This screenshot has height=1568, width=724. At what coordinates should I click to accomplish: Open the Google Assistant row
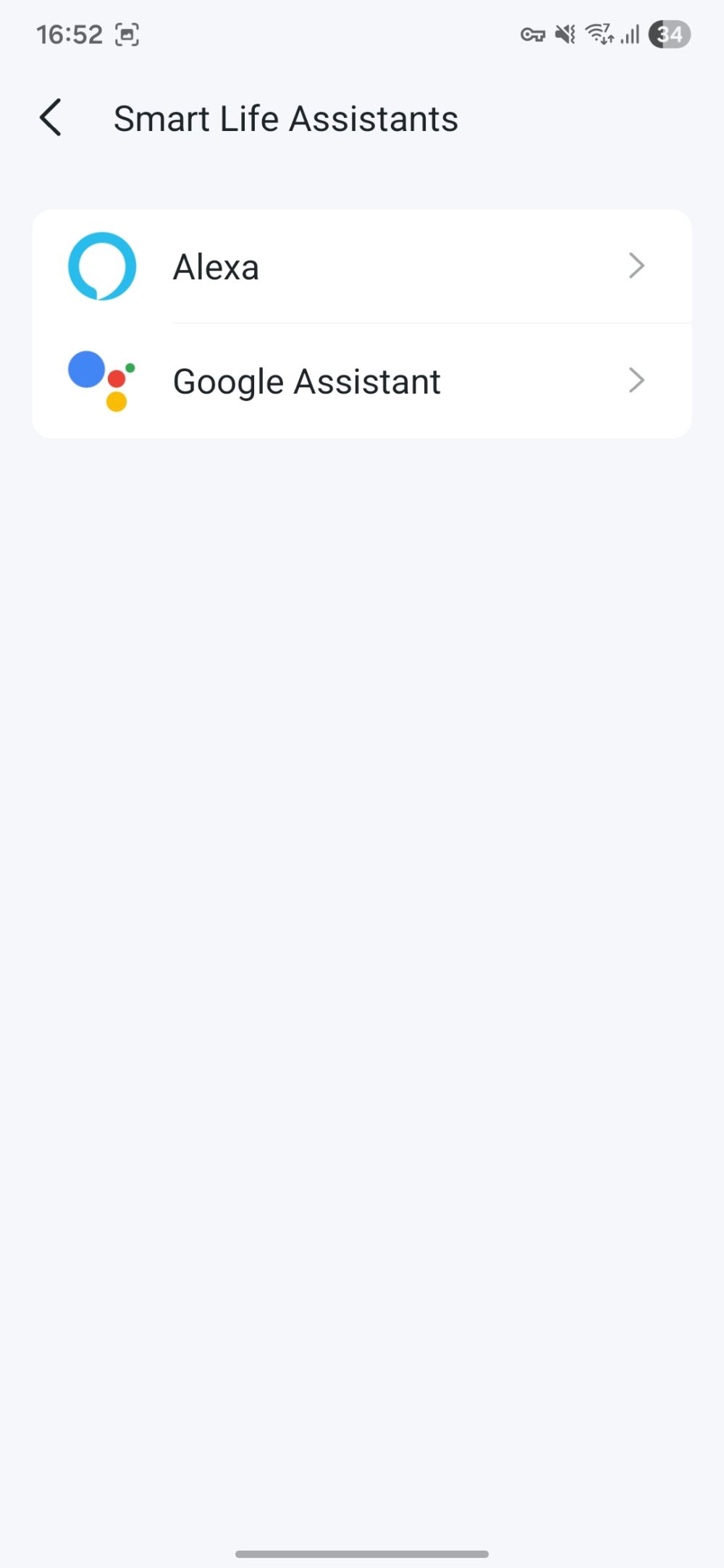tap(362, 381)
